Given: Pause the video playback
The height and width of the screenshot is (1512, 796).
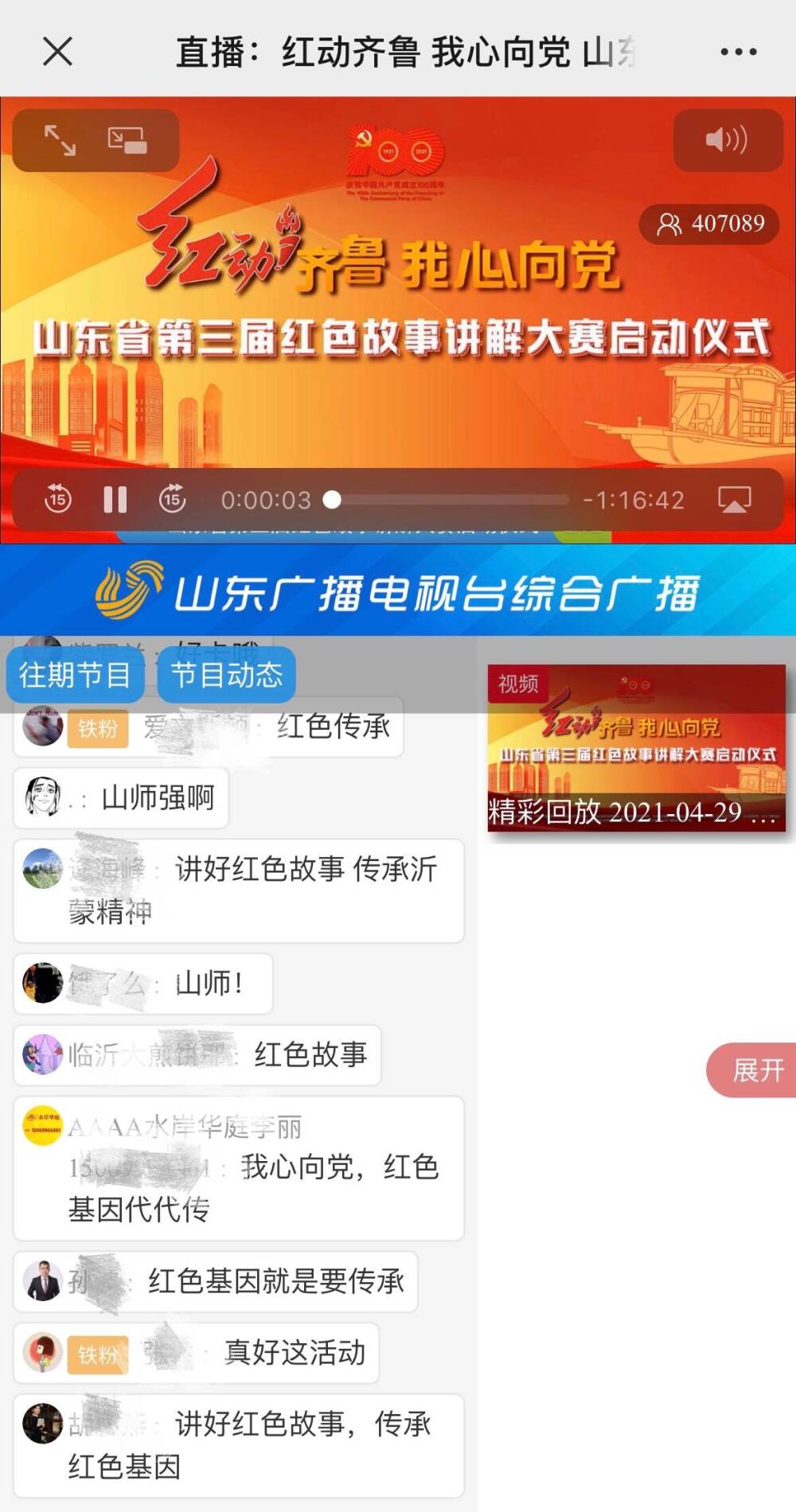Looking at the screenshot, I should click(115, 499).
